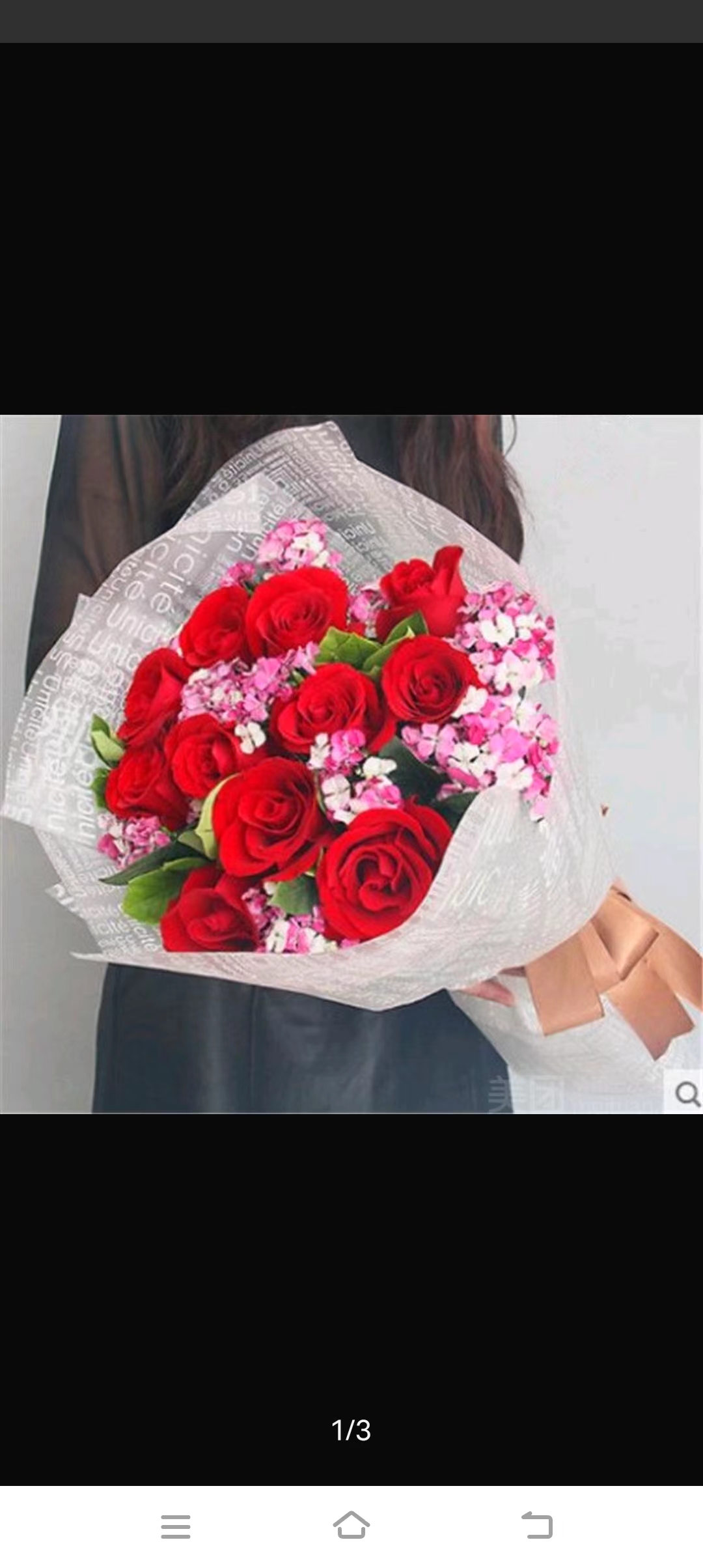Go to the home screen
This screenshot has width=703, height=1568.
351,1525
